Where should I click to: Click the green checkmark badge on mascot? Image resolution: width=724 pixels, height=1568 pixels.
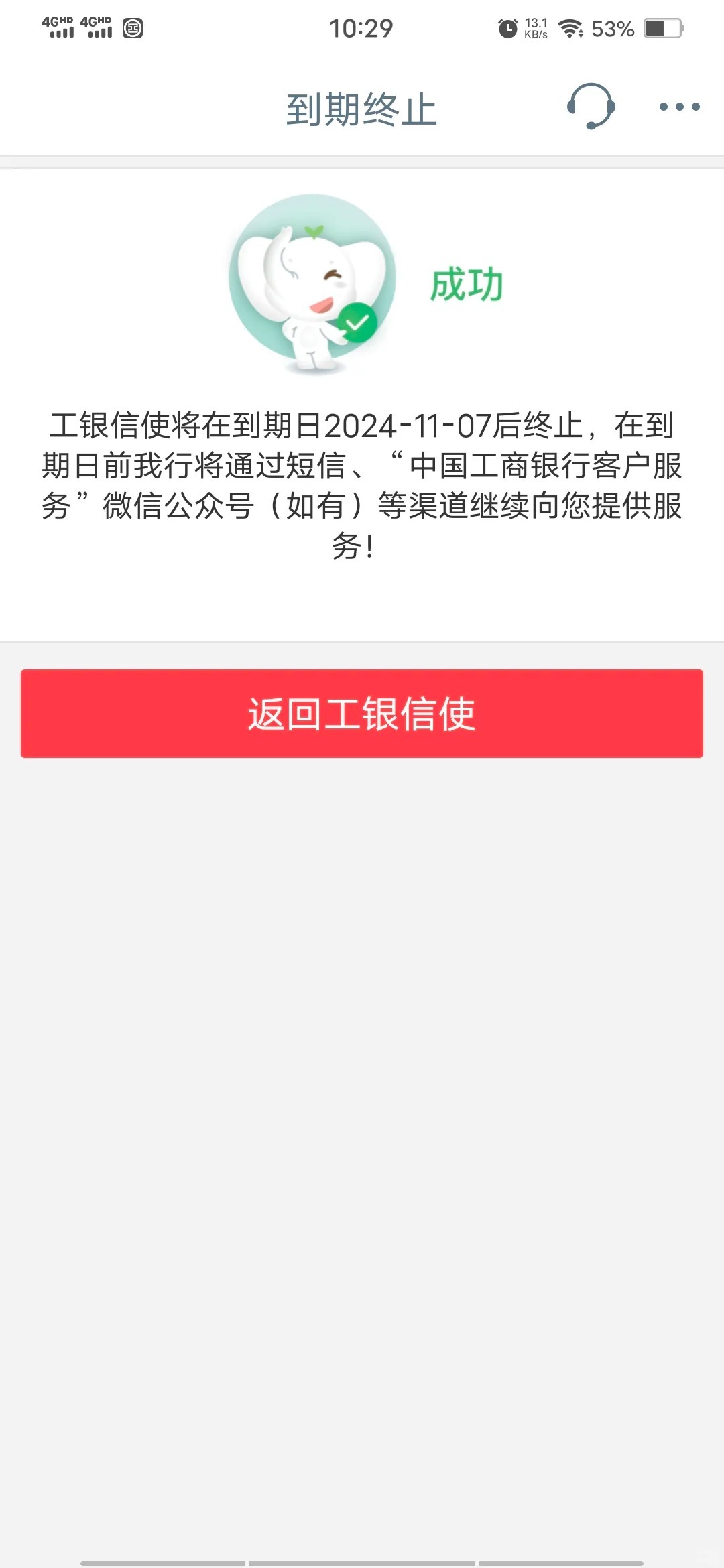coord(359,322)
